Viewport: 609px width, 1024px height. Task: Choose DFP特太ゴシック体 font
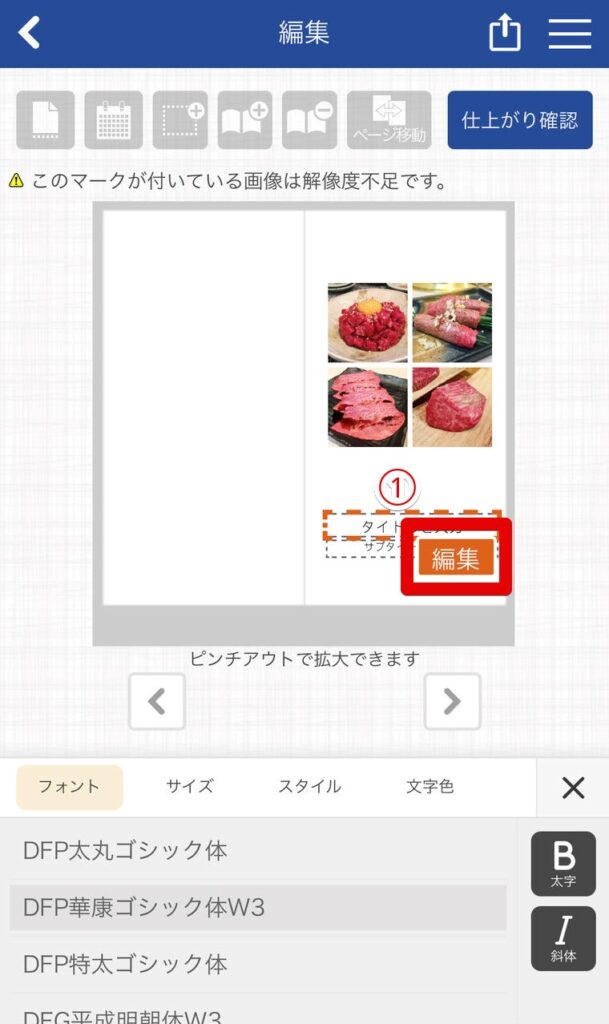pos(125,965)
